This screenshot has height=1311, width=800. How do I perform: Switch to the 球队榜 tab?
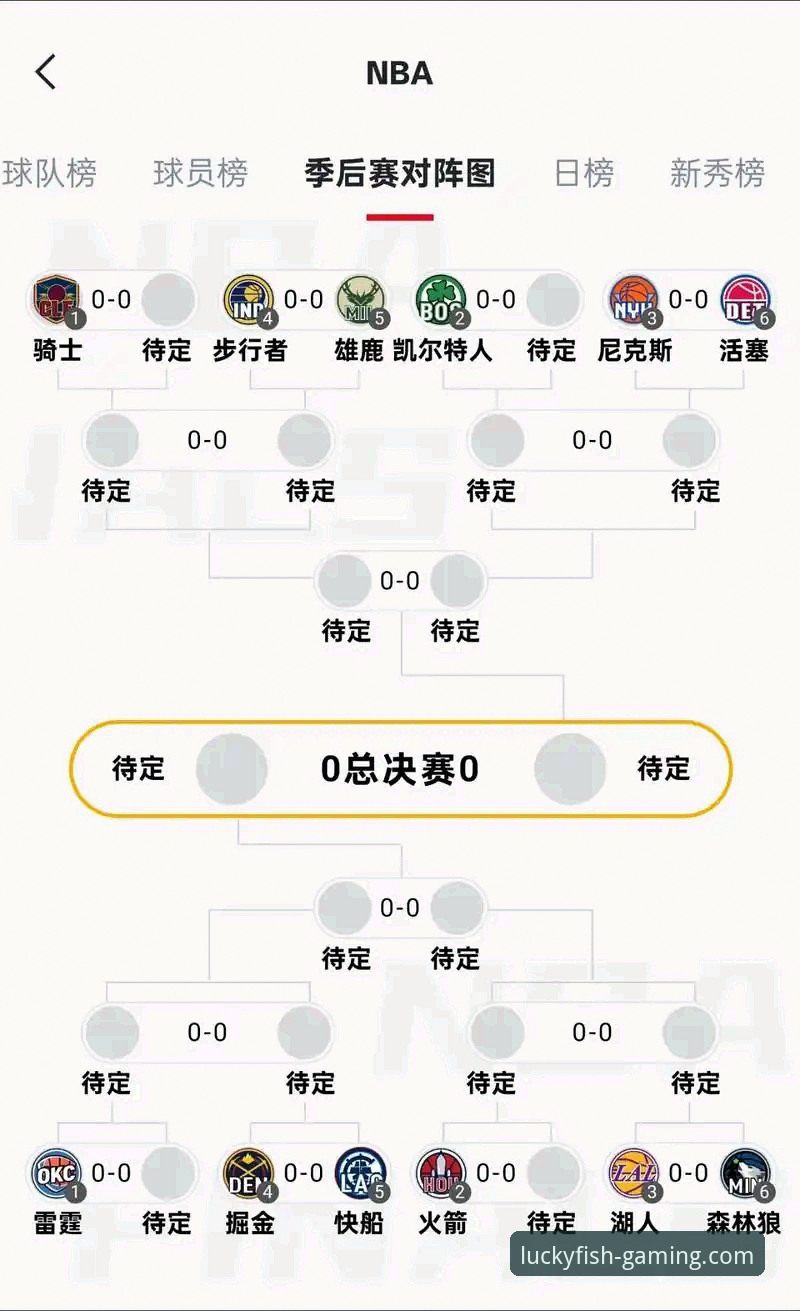tap(52, 173)
